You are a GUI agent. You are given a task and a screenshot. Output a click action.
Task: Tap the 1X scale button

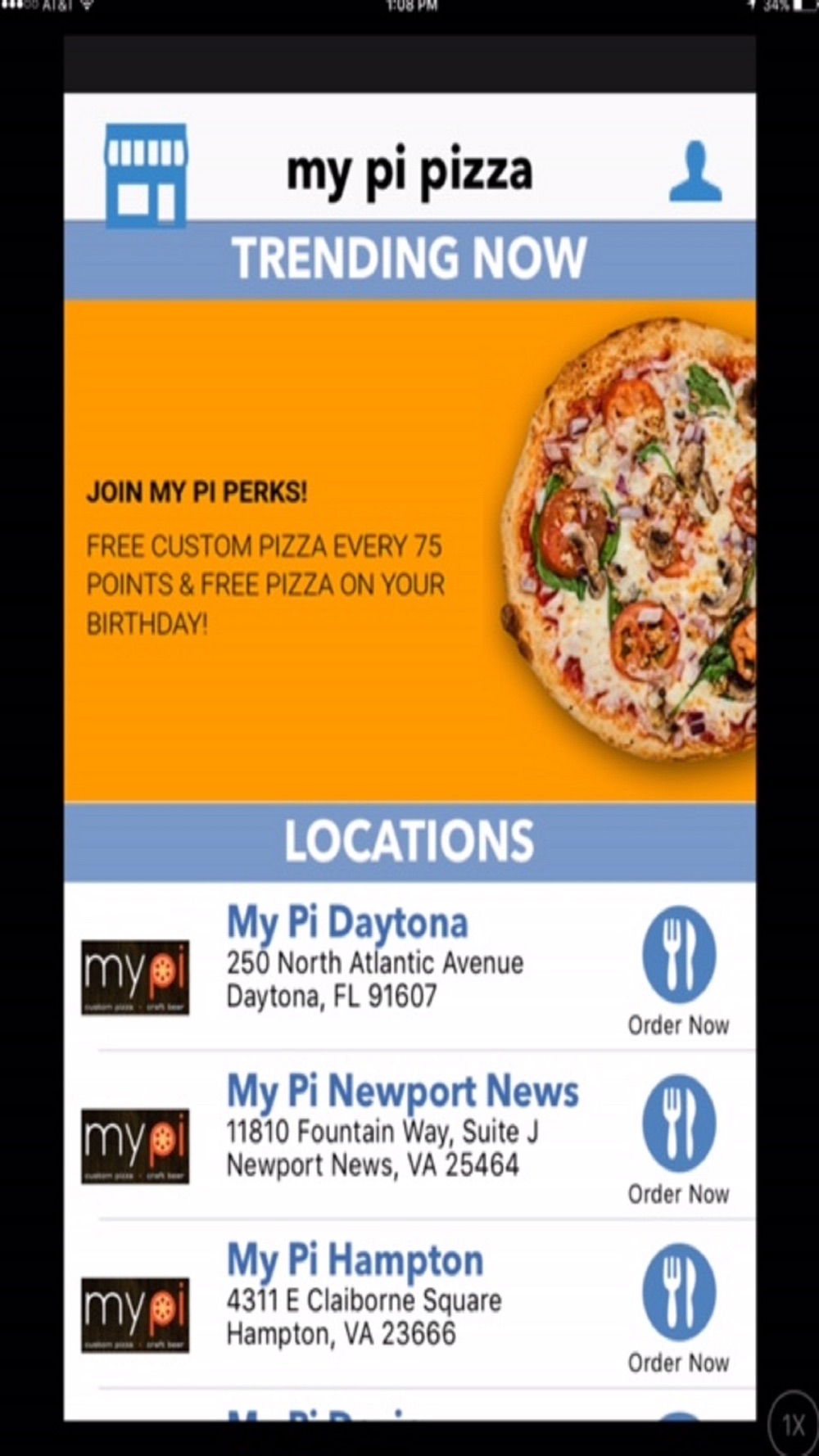coord(793,1425)
